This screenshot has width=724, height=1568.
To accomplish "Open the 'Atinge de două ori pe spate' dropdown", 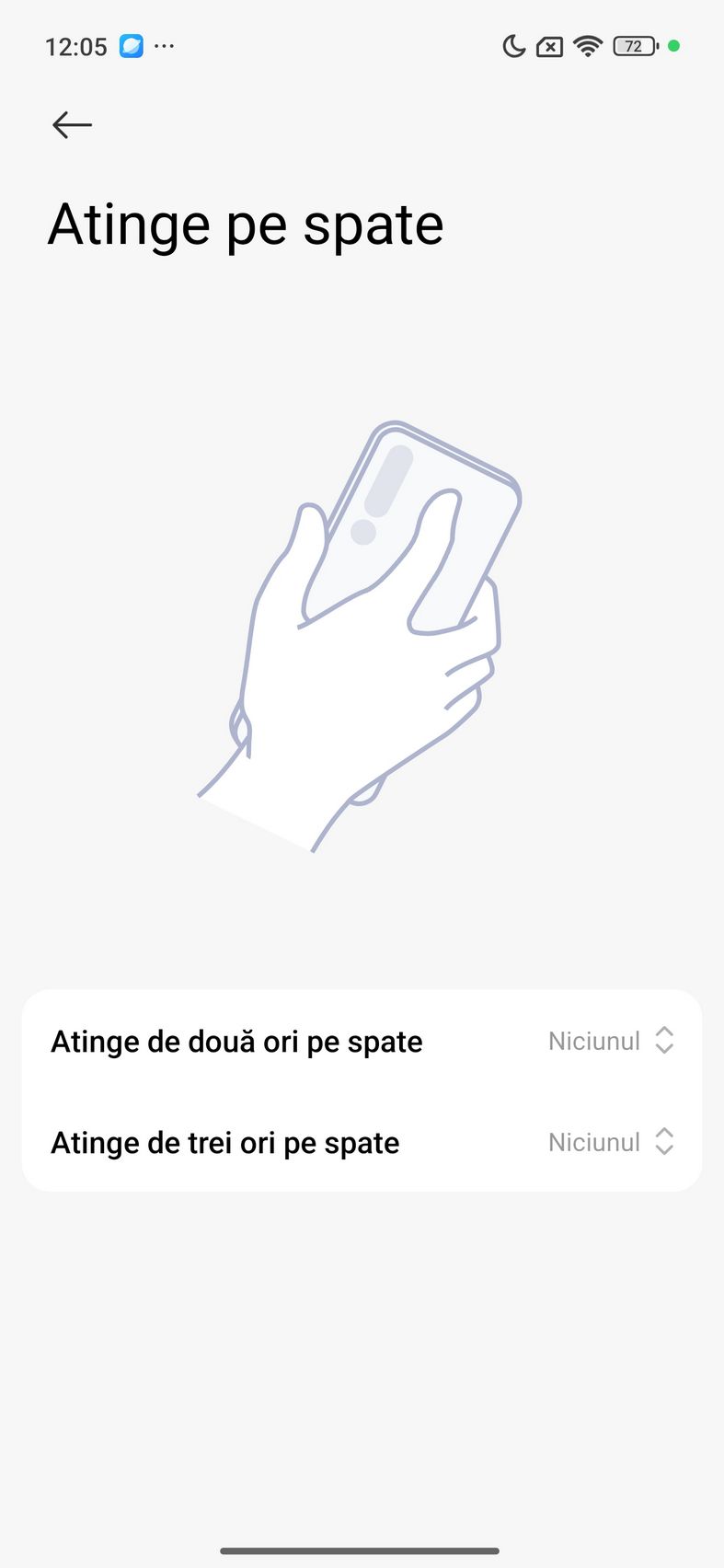I will pos(612,1041).
